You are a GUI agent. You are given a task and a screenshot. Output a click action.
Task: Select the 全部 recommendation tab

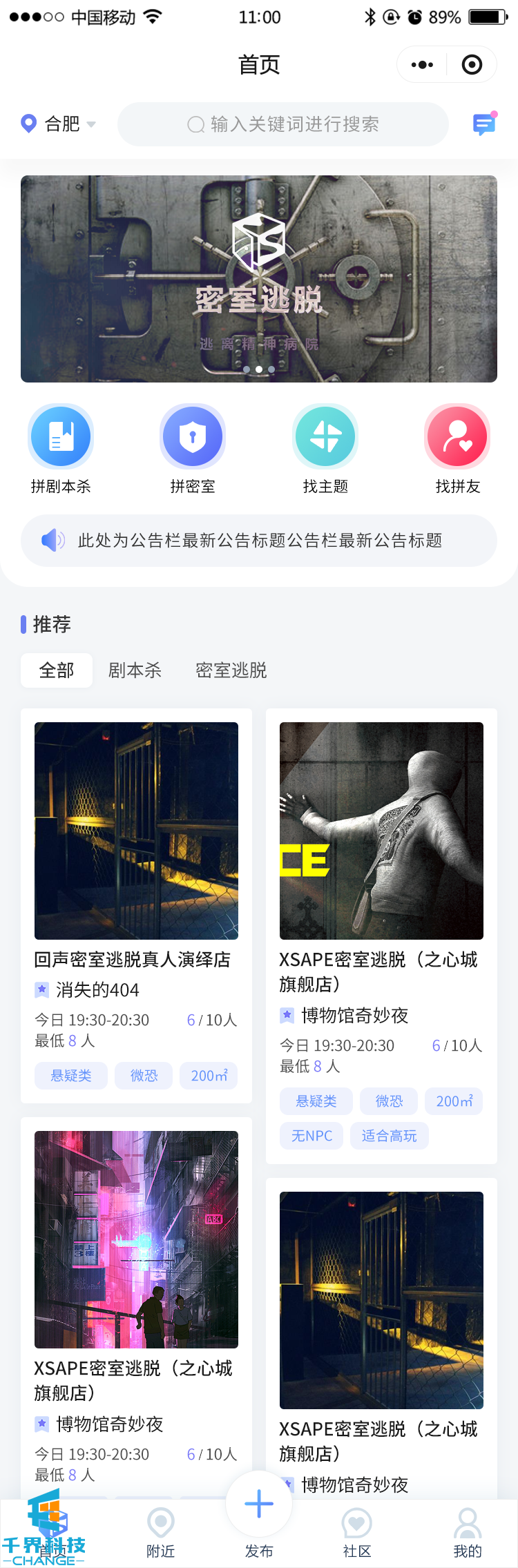[57, 670]
